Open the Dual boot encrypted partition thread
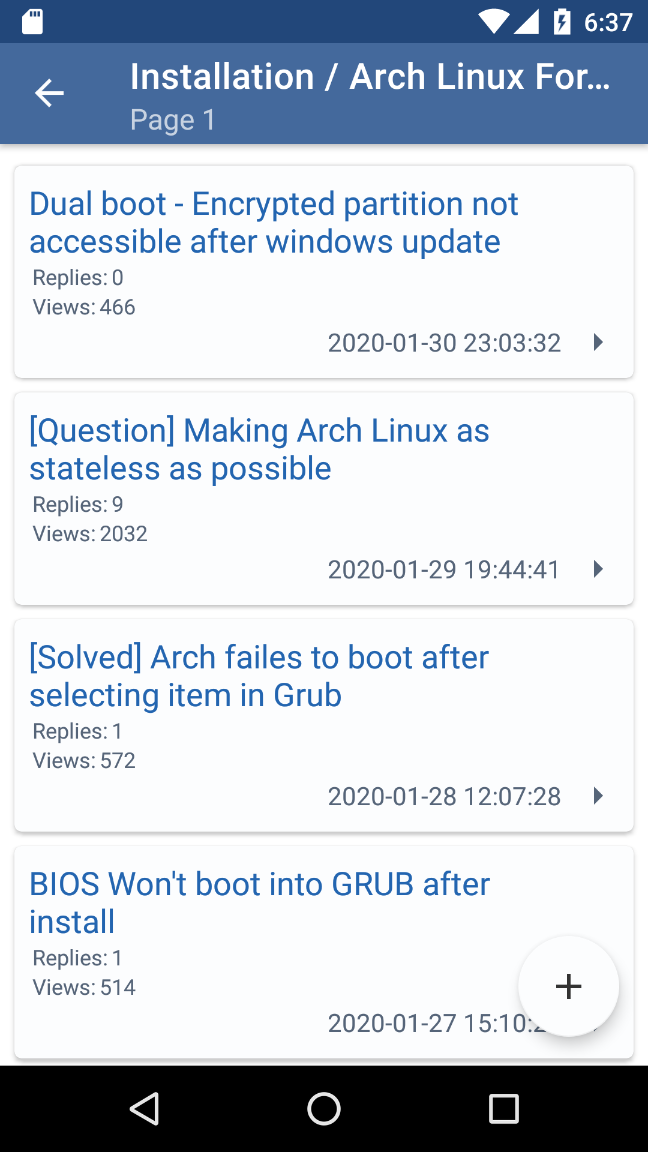The width and height of the screenshot is (648, 1152). (x=273, y=222)
